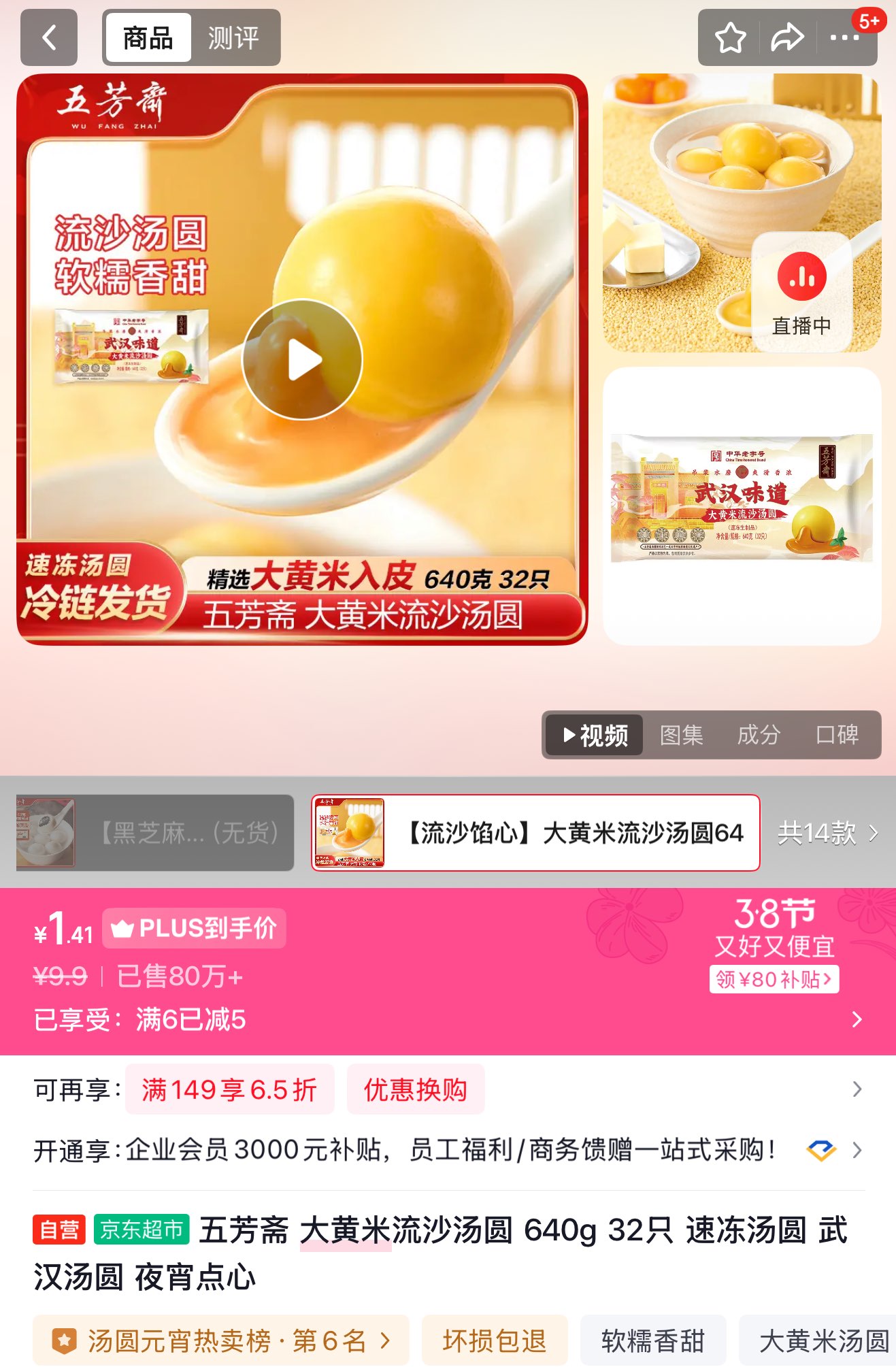Switch to the 图集 gallery

tap(681, 735)
